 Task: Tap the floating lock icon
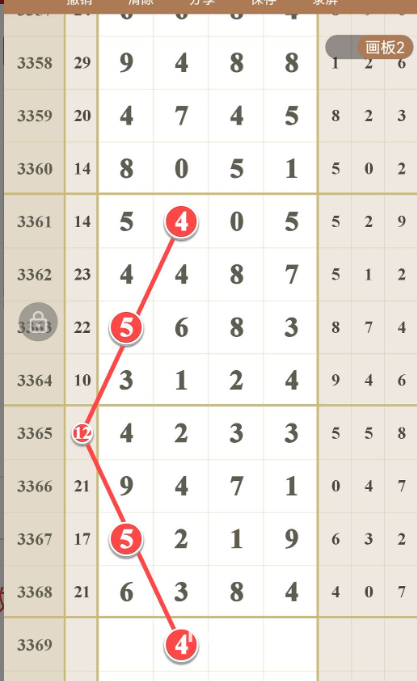[38, 321]
